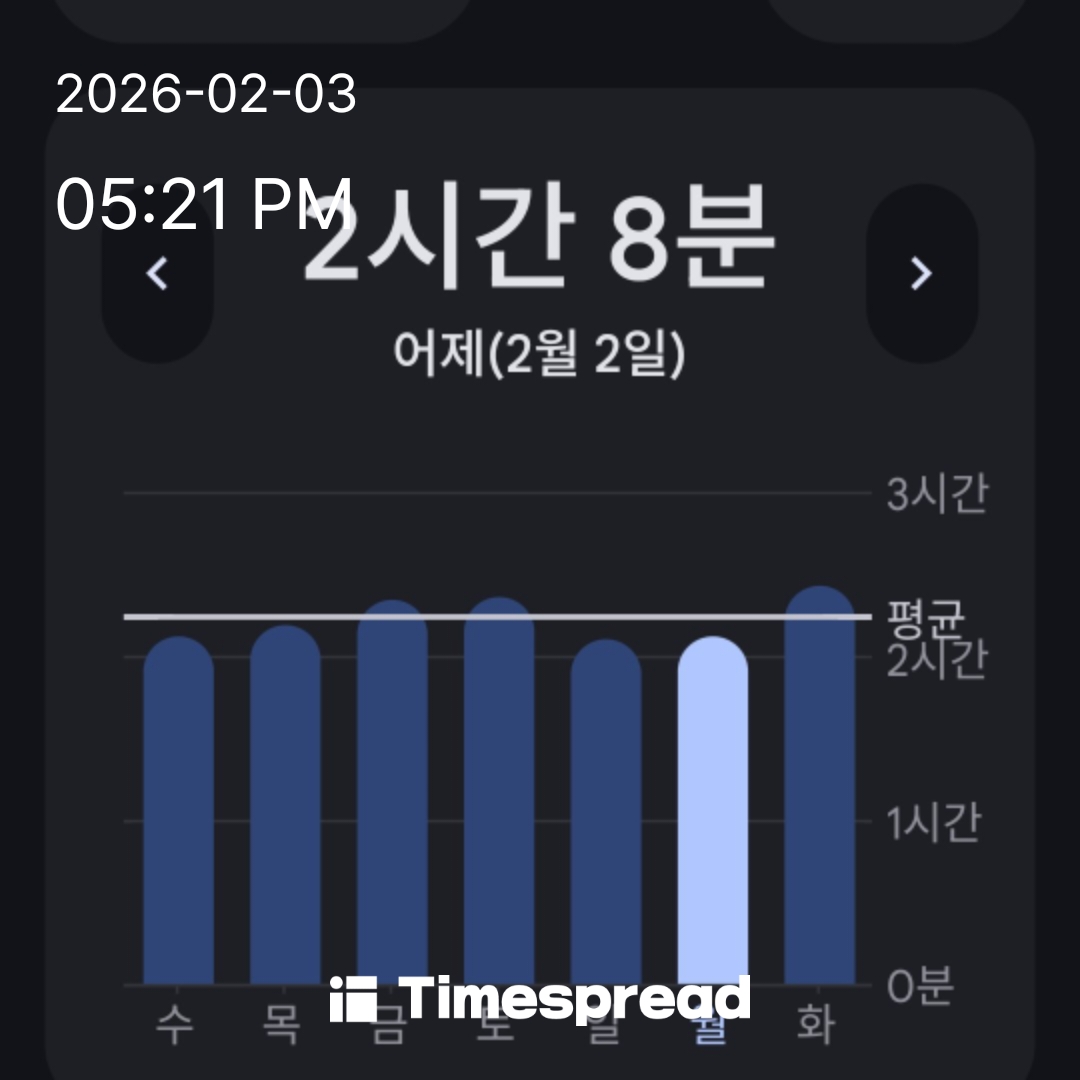
Task: Select the 목 (Thursday) usage bar
Action: tap(285, 805)
